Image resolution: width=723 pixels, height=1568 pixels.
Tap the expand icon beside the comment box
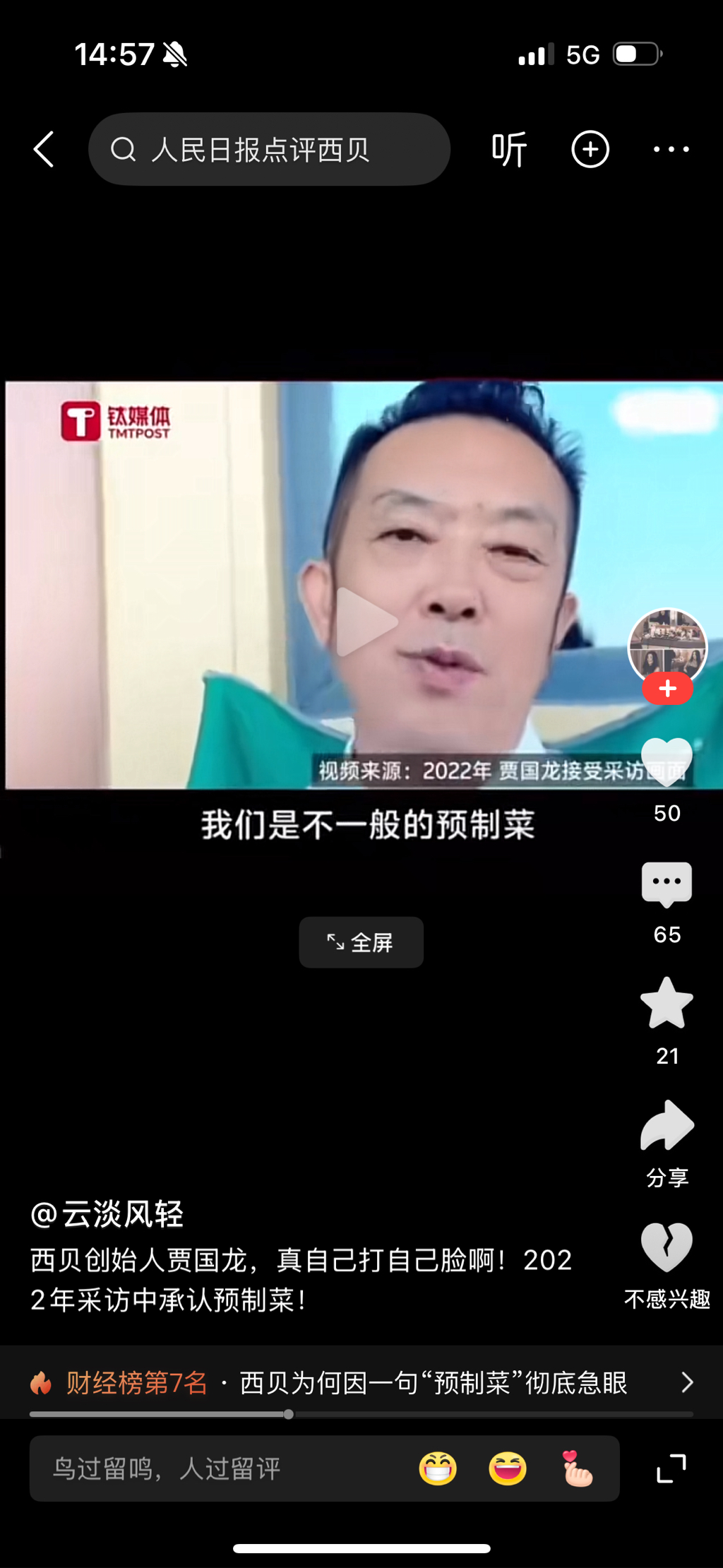(x=671, y=1469)
